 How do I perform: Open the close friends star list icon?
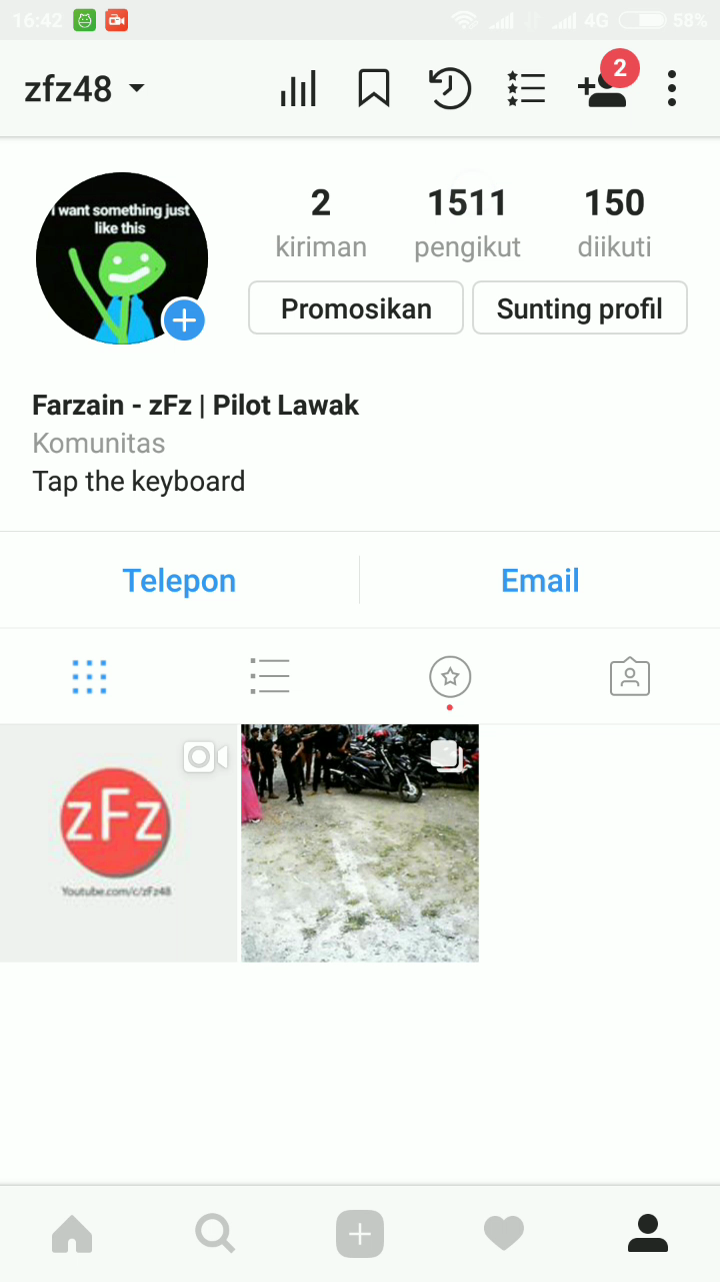click(x=526, y=89)
